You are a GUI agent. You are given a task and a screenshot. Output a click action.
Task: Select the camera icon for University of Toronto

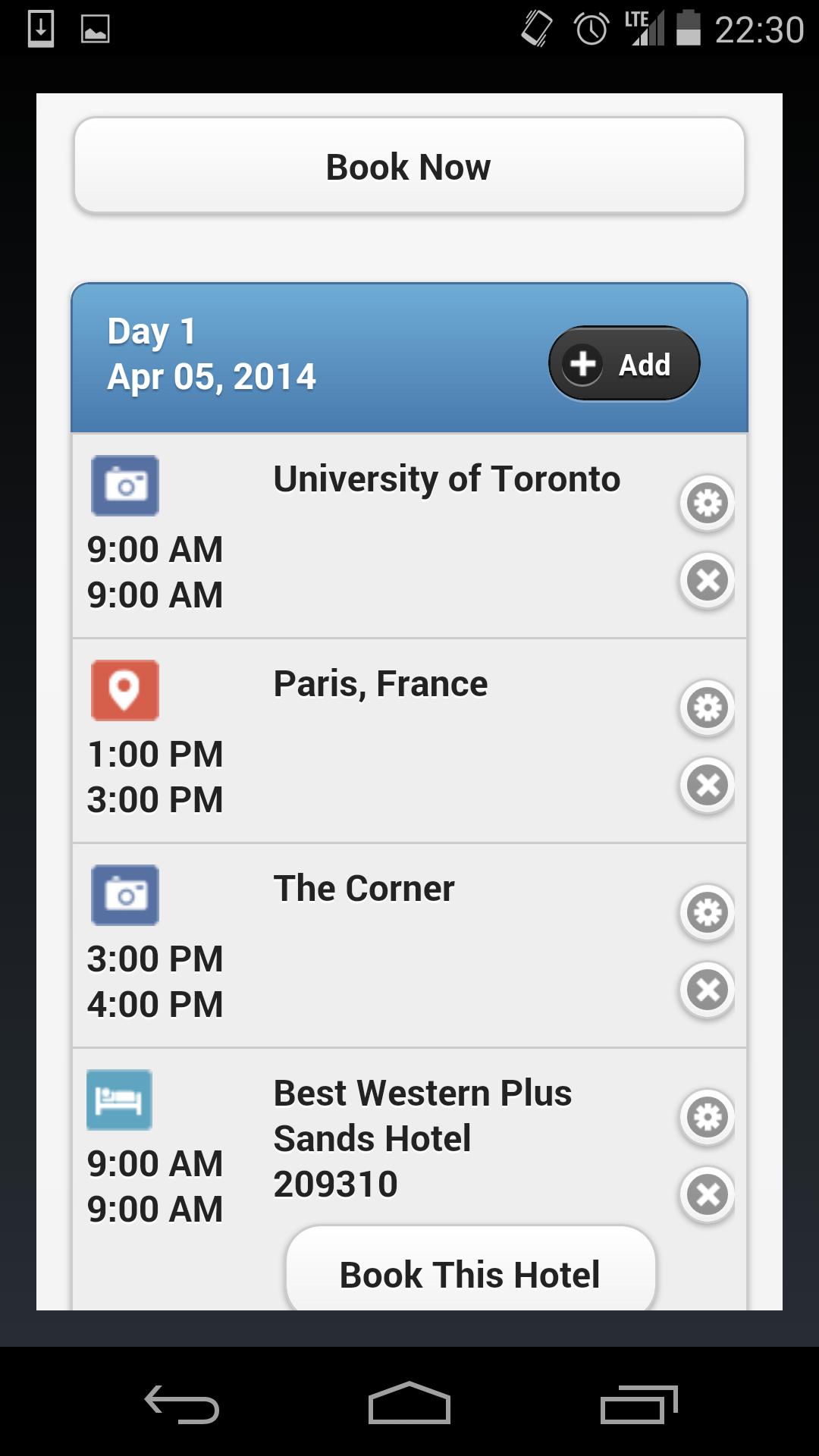[124, 485]
